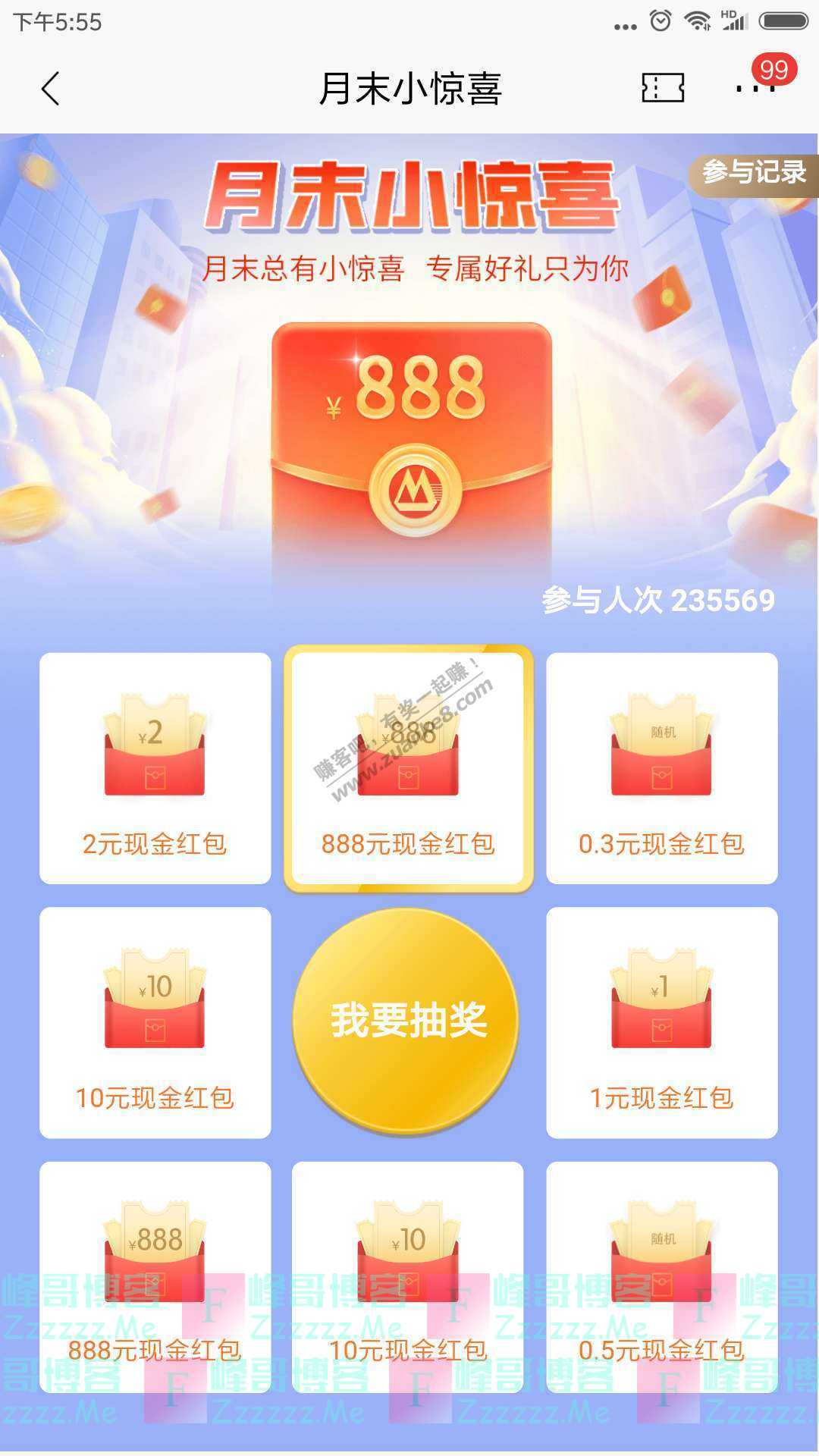Select the ¥2 red packet prize icon

tap(155, 747)
